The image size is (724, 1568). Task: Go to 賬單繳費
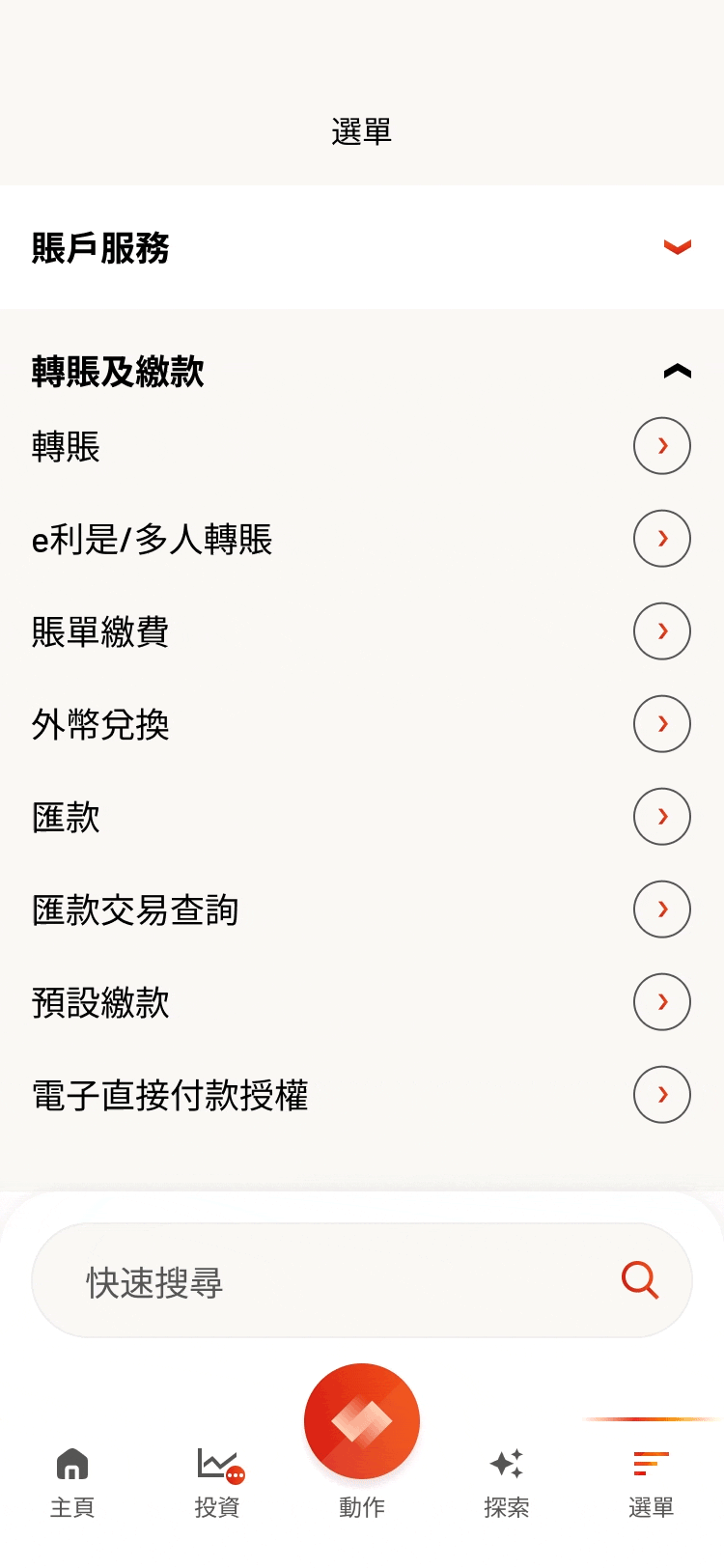[x=362, y=631]
